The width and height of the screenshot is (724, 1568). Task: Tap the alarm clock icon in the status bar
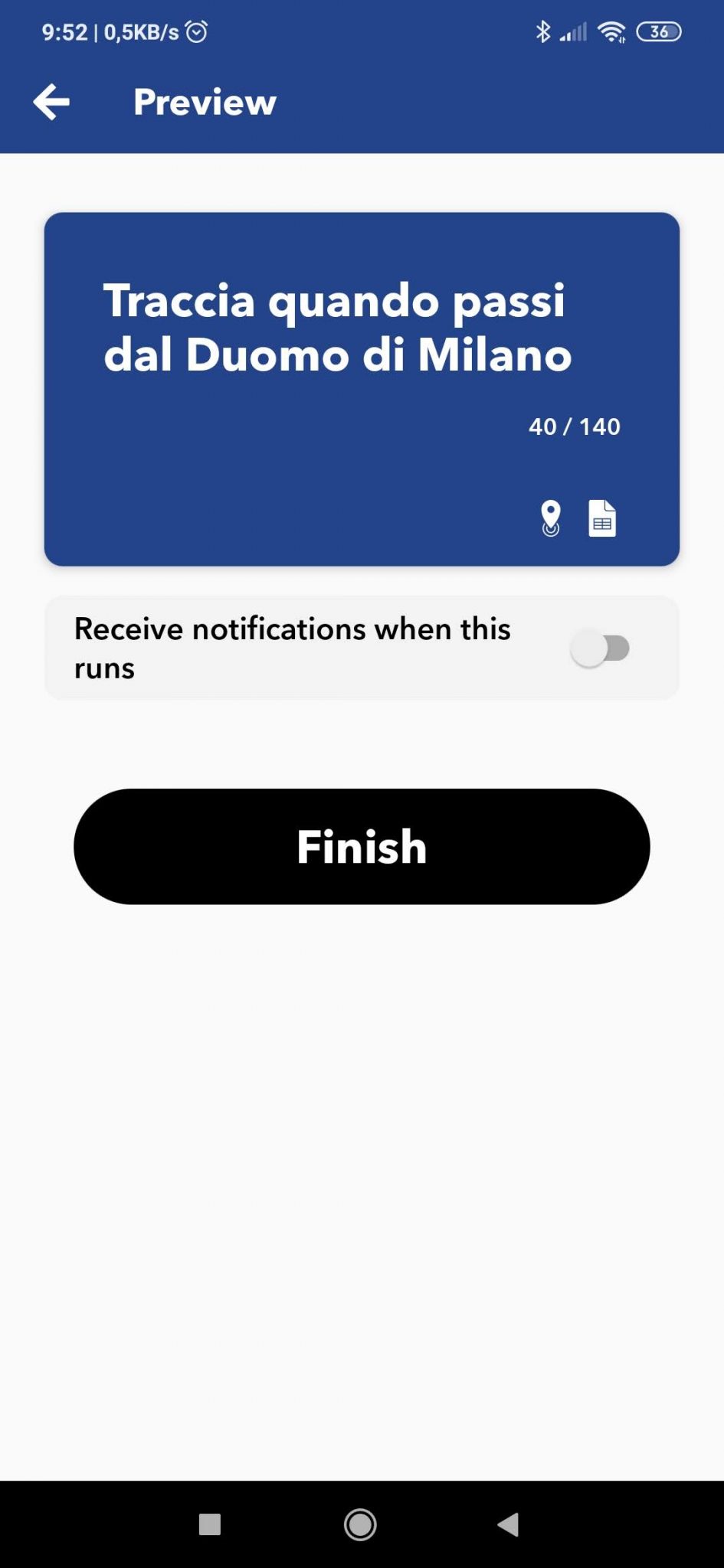coord(196,32)
